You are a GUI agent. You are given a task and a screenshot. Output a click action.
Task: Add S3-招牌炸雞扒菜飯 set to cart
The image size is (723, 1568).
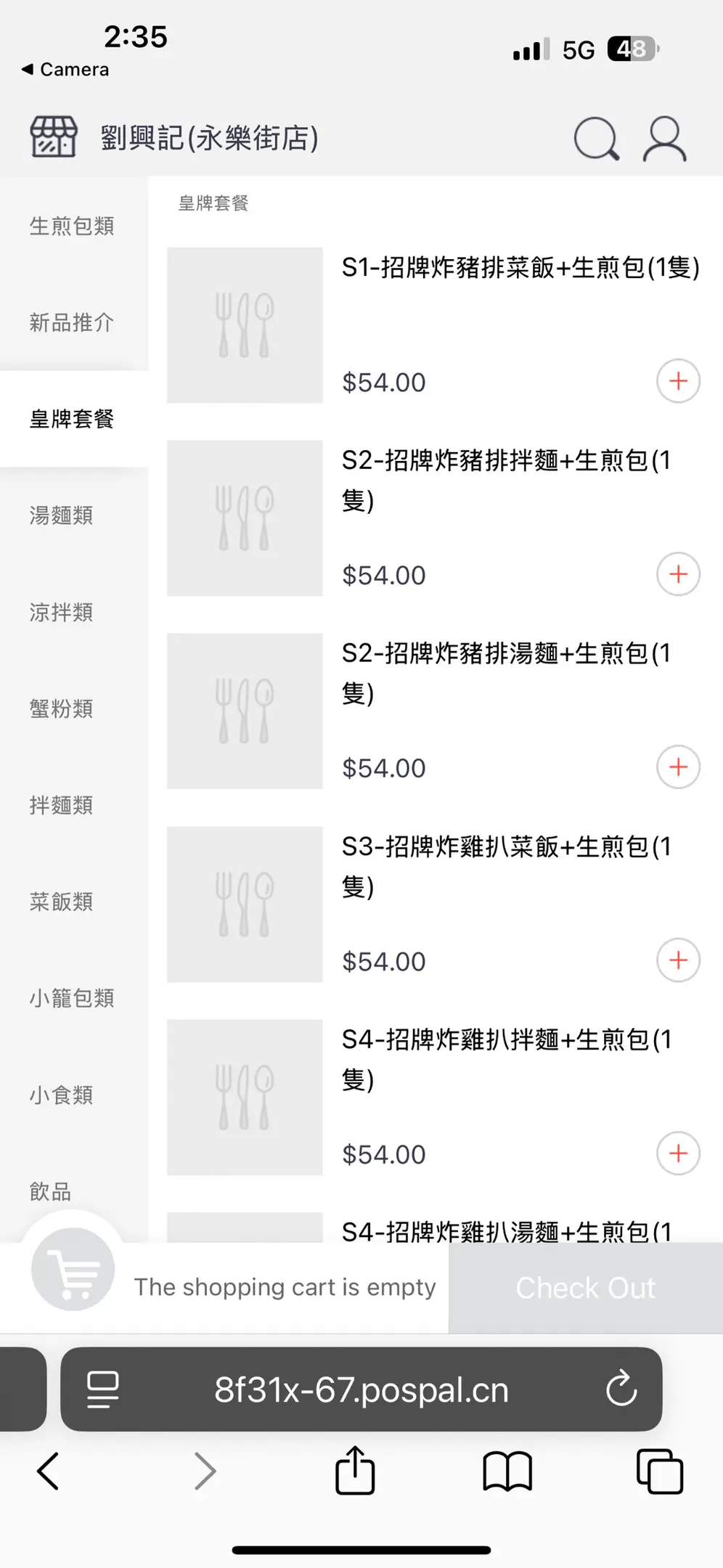coord(678,960)
